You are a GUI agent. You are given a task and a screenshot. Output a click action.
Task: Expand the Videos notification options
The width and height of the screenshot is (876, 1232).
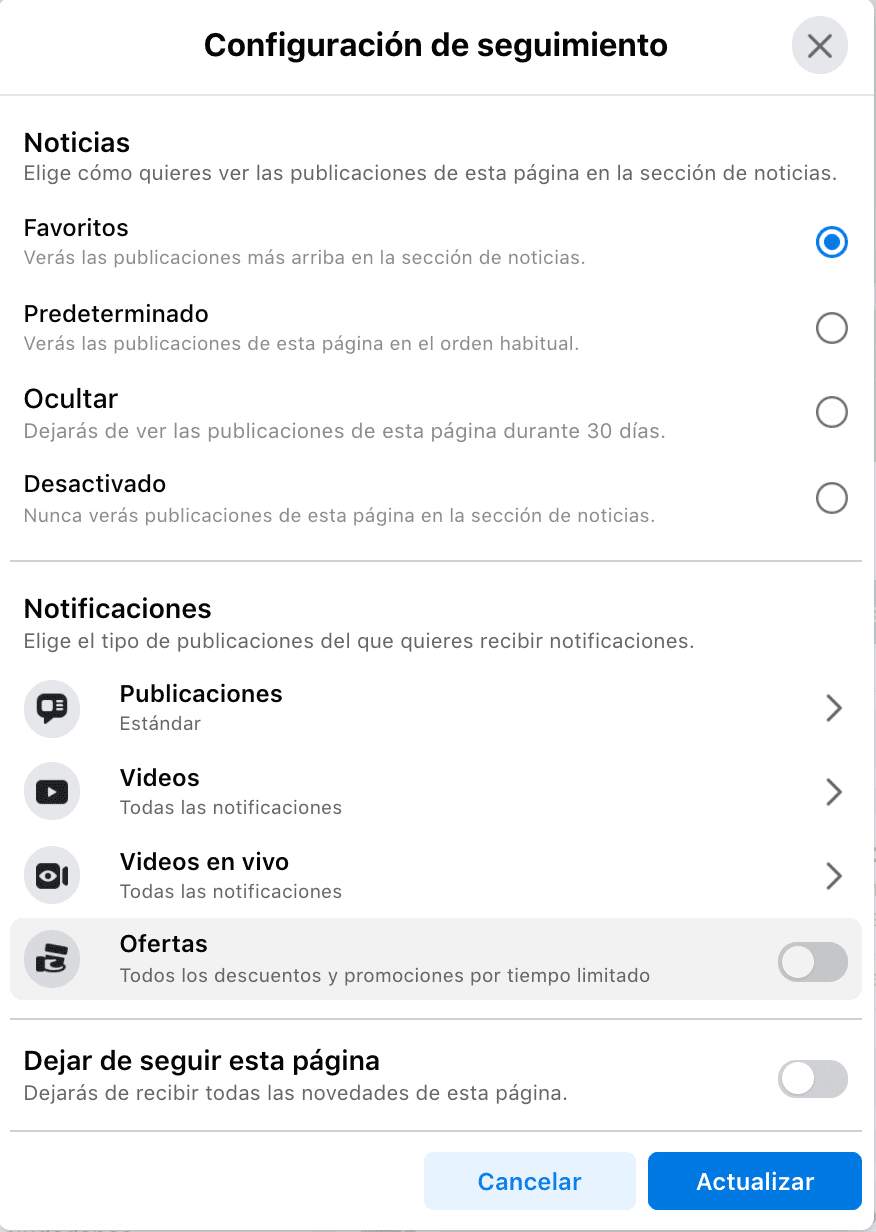coord(834,791)
